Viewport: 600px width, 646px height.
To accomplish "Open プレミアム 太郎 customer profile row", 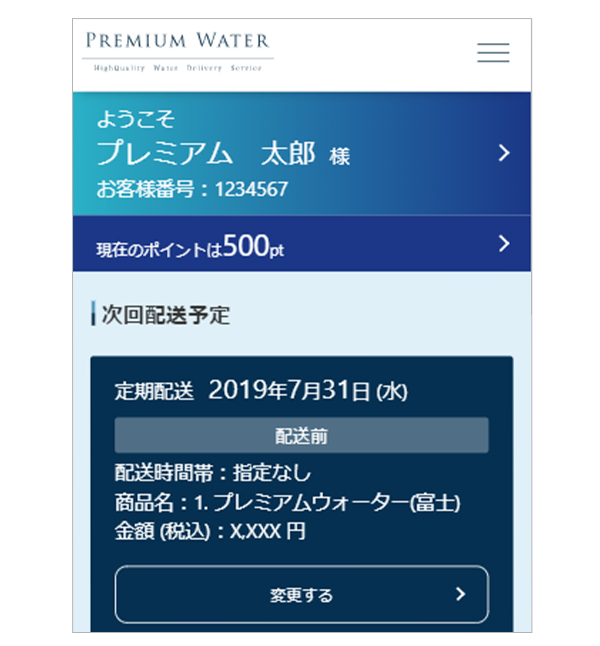I will (300, 153).
